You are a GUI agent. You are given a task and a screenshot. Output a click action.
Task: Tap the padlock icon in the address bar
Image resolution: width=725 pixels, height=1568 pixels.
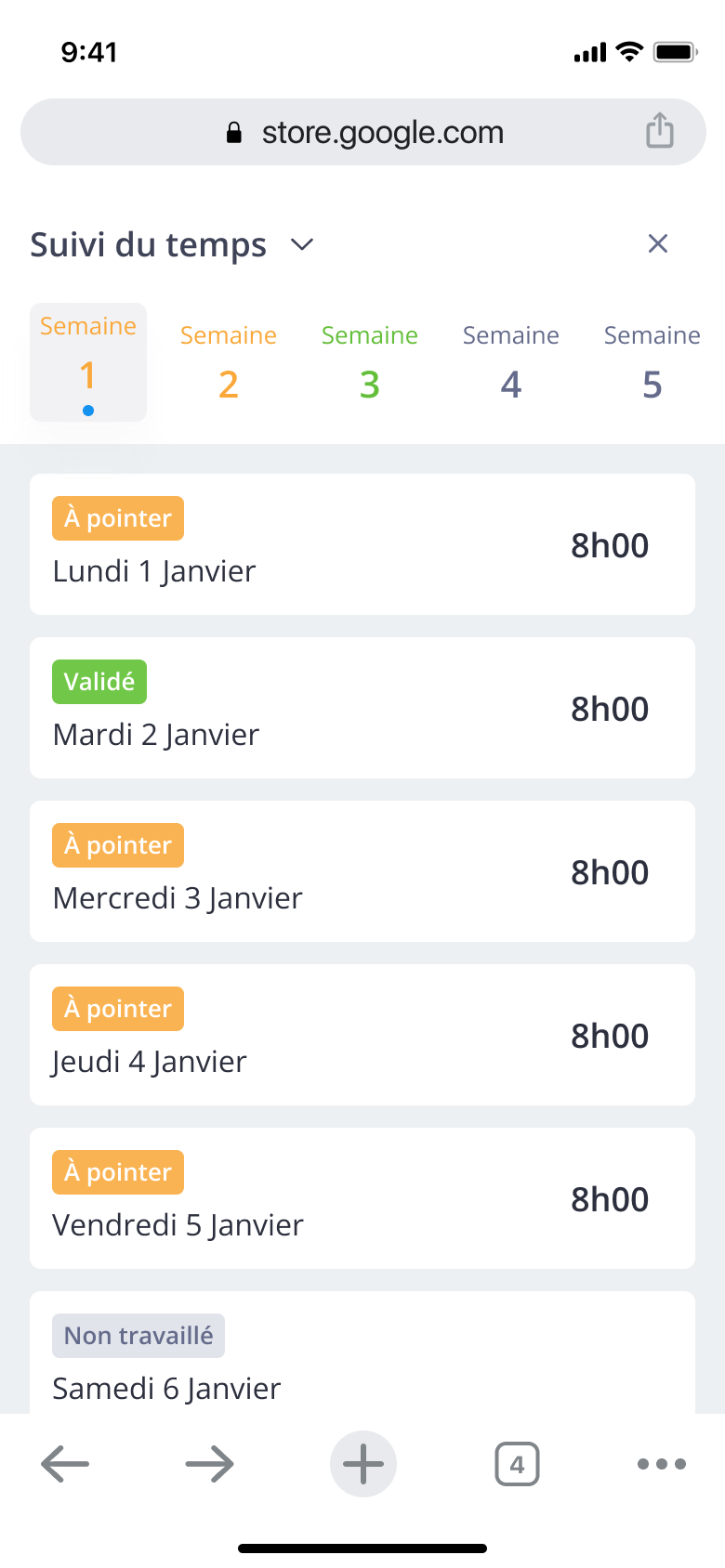233,131
